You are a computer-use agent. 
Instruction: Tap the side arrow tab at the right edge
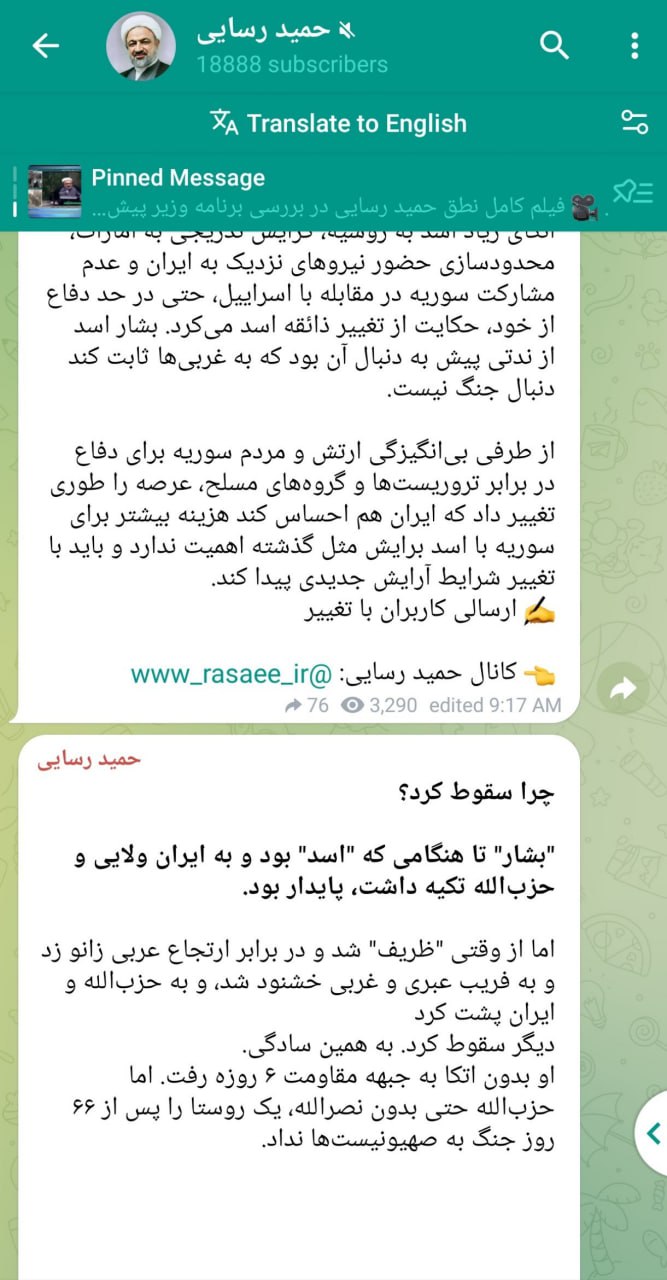(x=652, y=1133)
